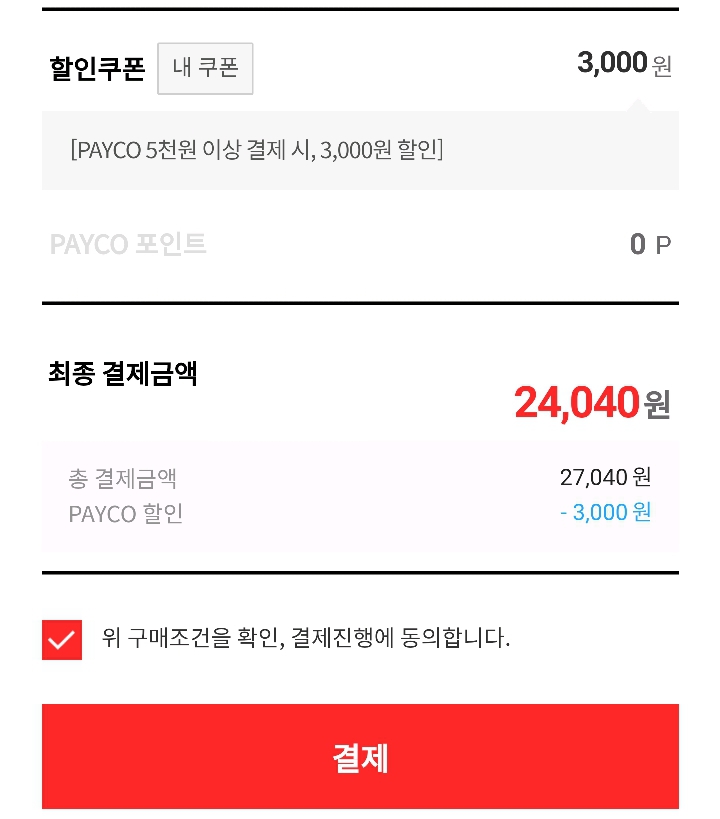Click the blue -3,000원 PAYCO discount value
The width and height of the screenshot is (720, 819).
(608, 512)
